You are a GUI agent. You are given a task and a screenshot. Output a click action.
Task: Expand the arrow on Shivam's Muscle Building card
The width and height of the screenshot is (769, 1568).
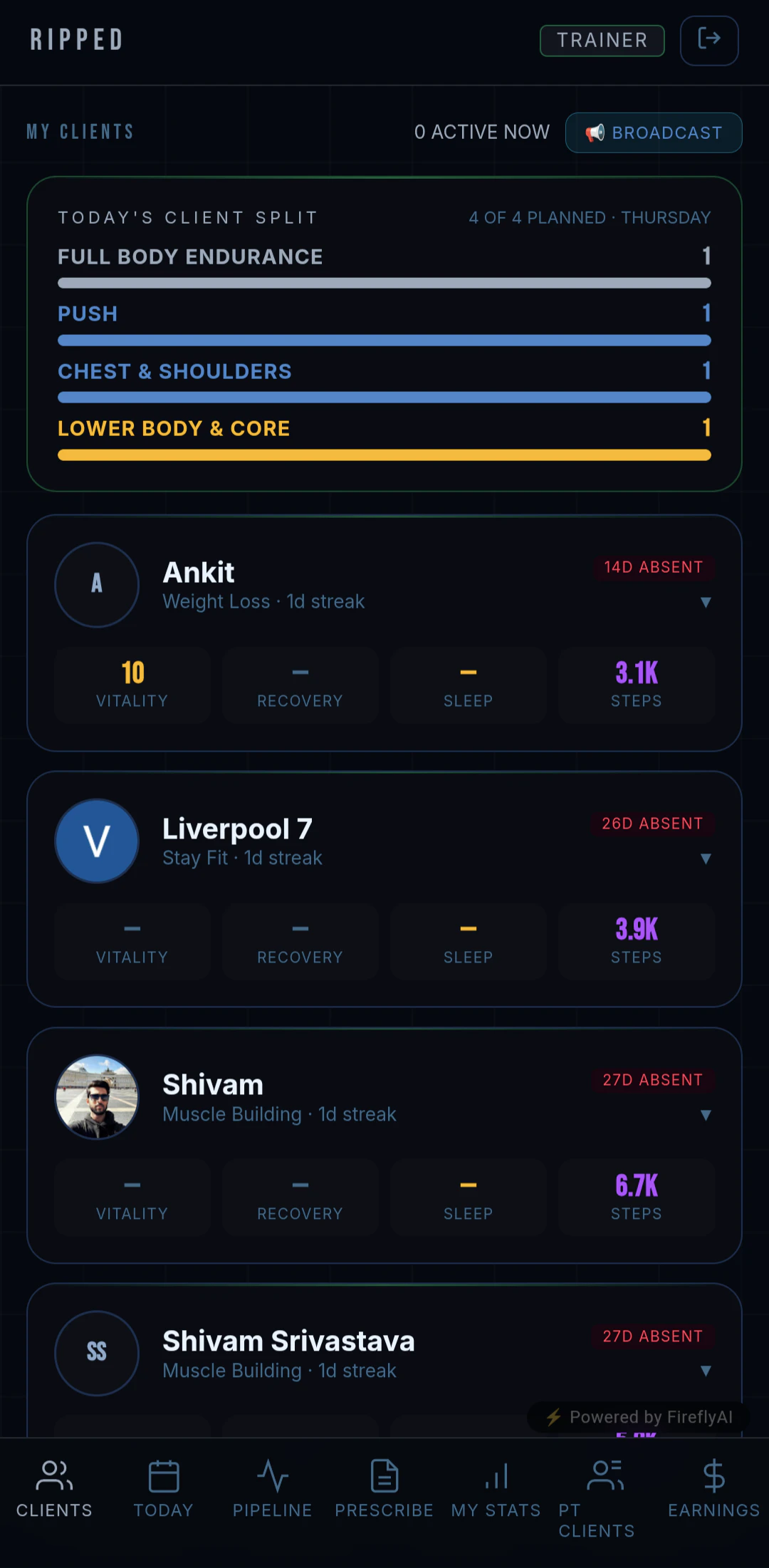(706, 1115)
